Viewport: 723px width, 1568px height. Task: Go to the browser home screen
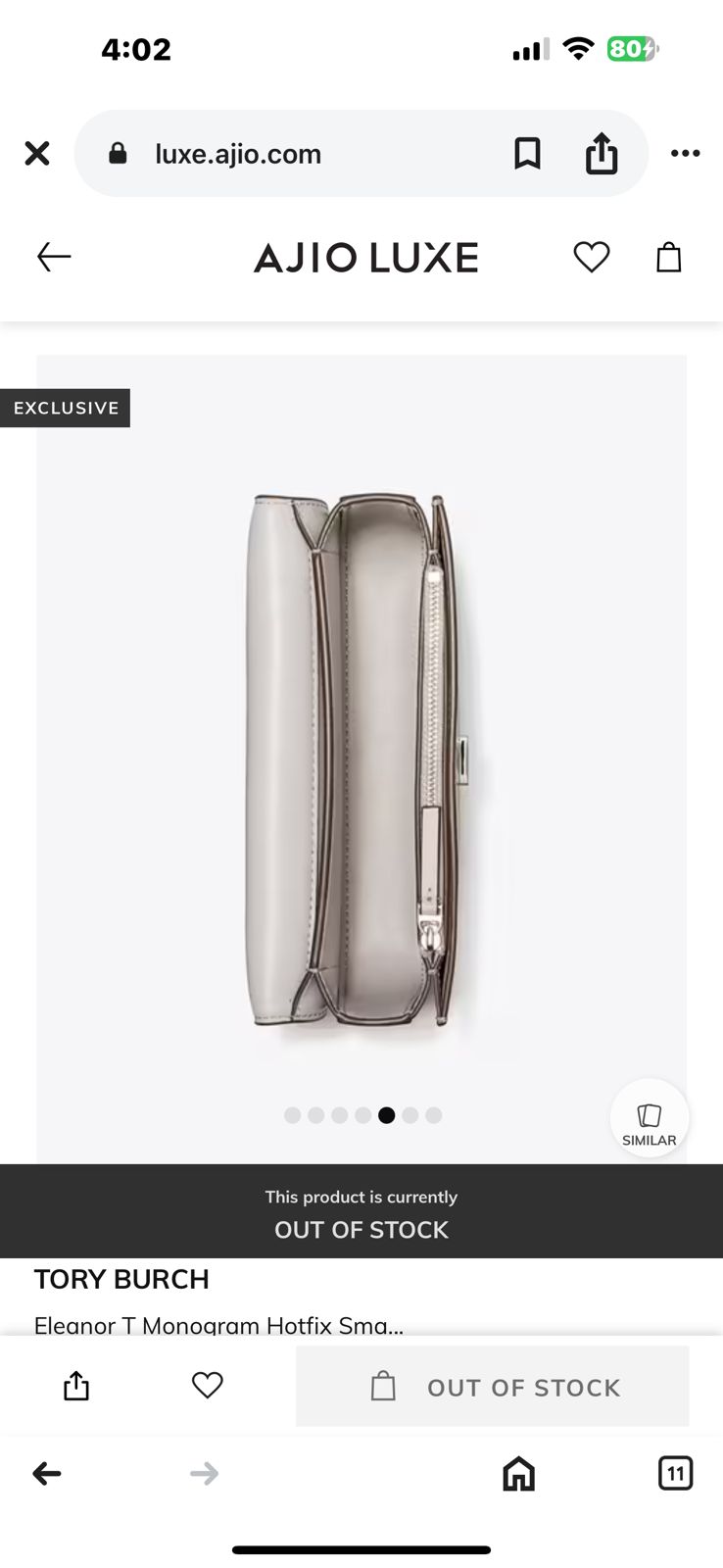[519, 1473]
